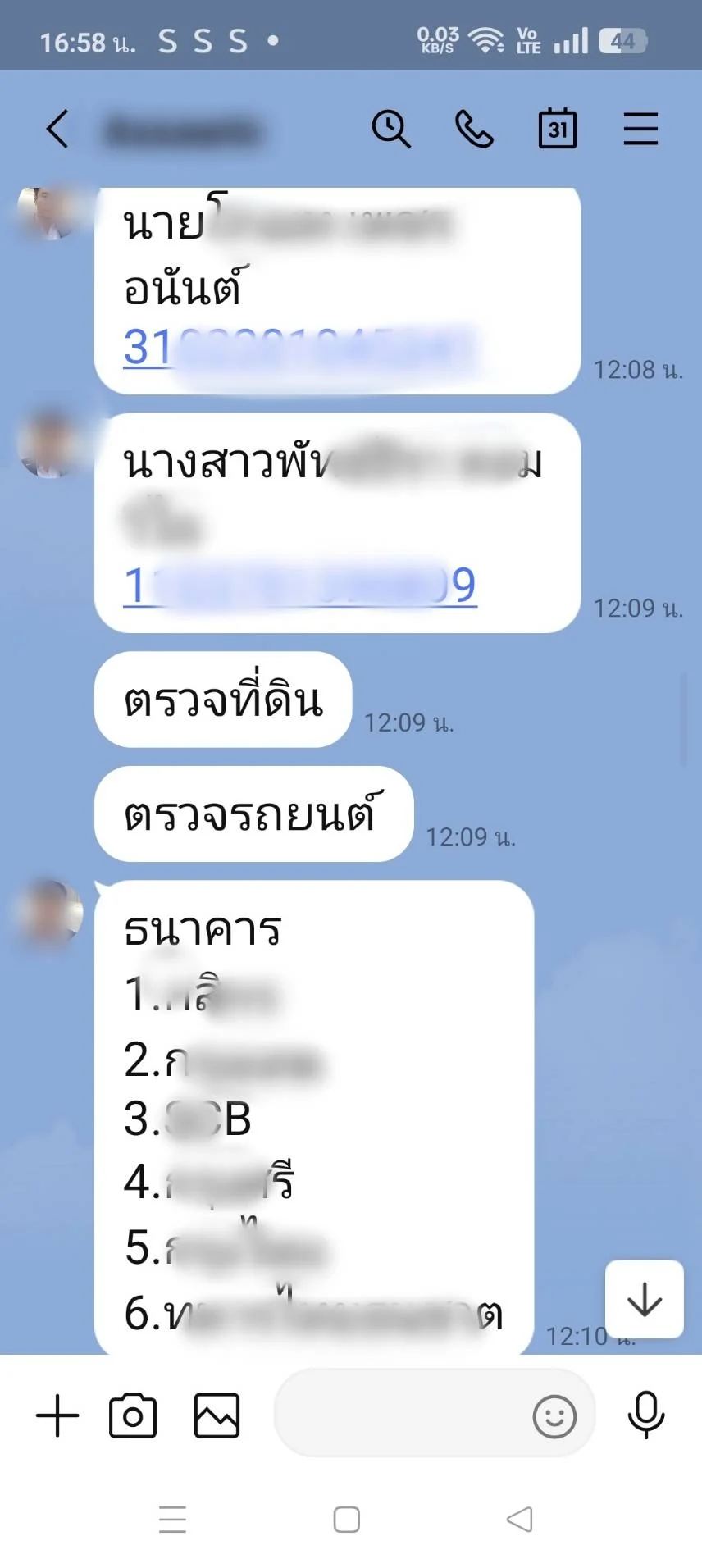The image size is (702, 1568).
Task: Tap the system back triangle
Action: [519, 1520]
